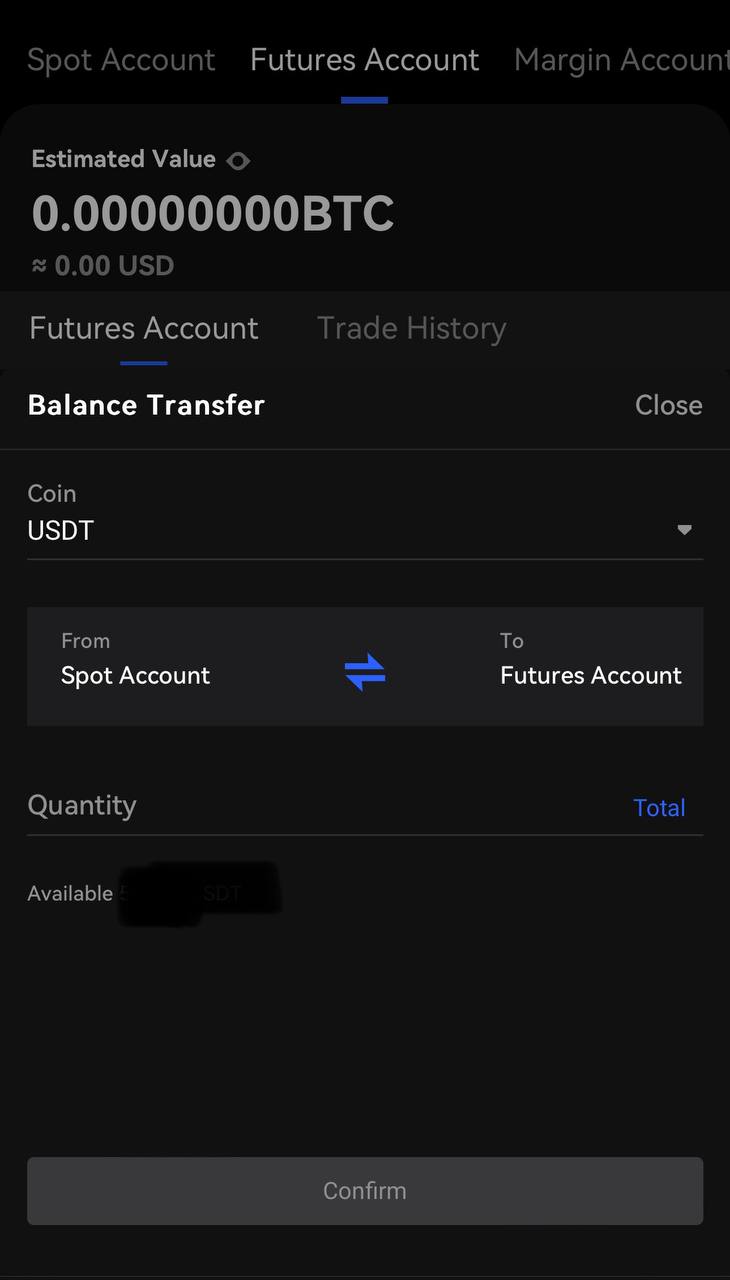Viewport: 730px width, 1280px height.
Task: Select Total to fill the full quantity
Action: tap(659, 808)
